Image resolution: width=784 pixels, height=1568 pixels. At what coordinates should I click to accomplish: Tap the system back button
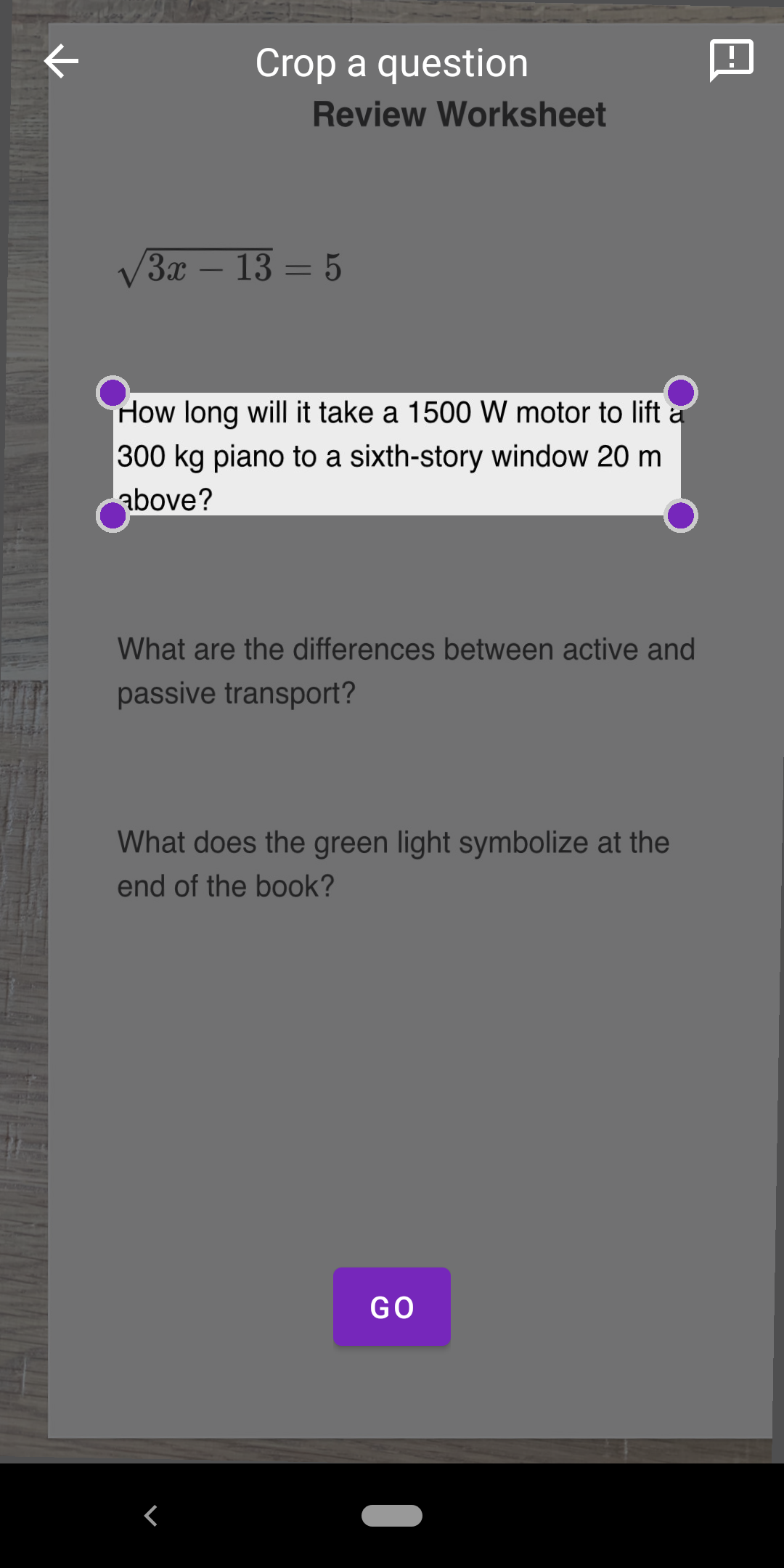coord(151,1516)
